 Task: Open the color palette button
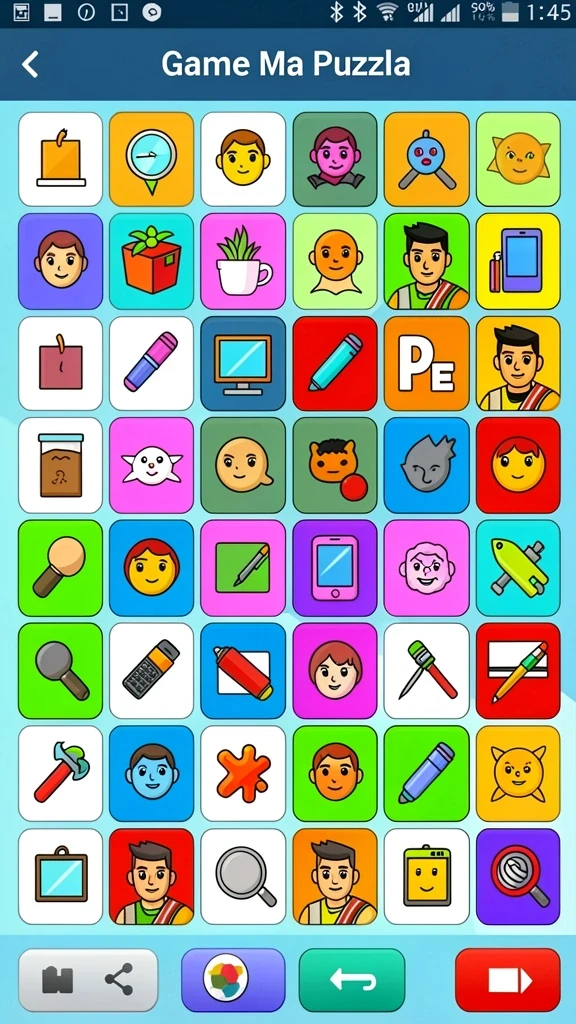[233, 980]
